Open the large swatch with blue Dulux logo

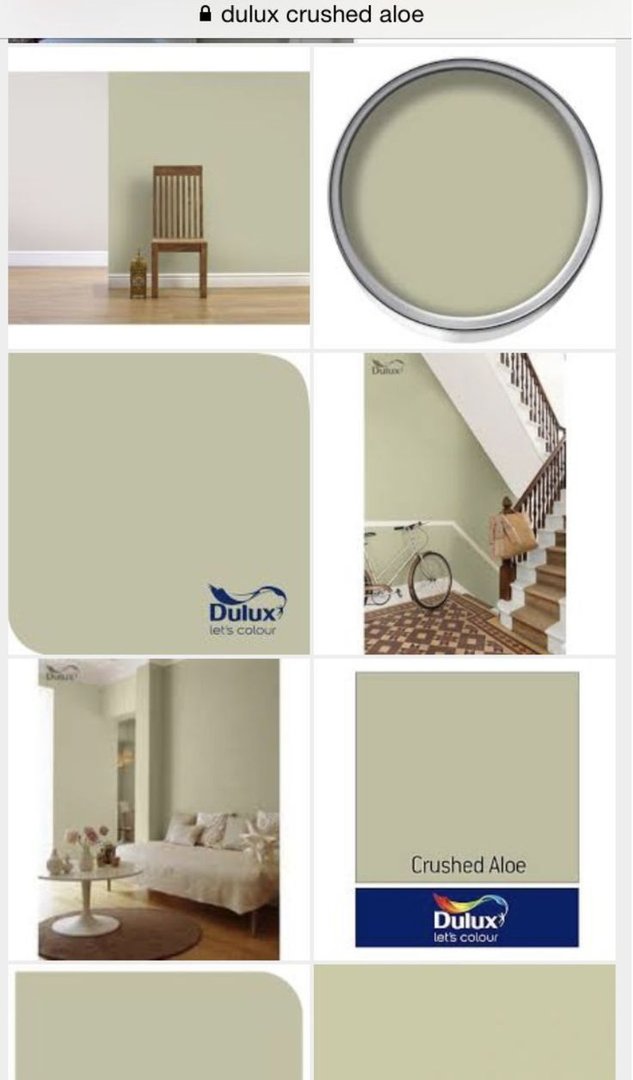click(158, 503)
